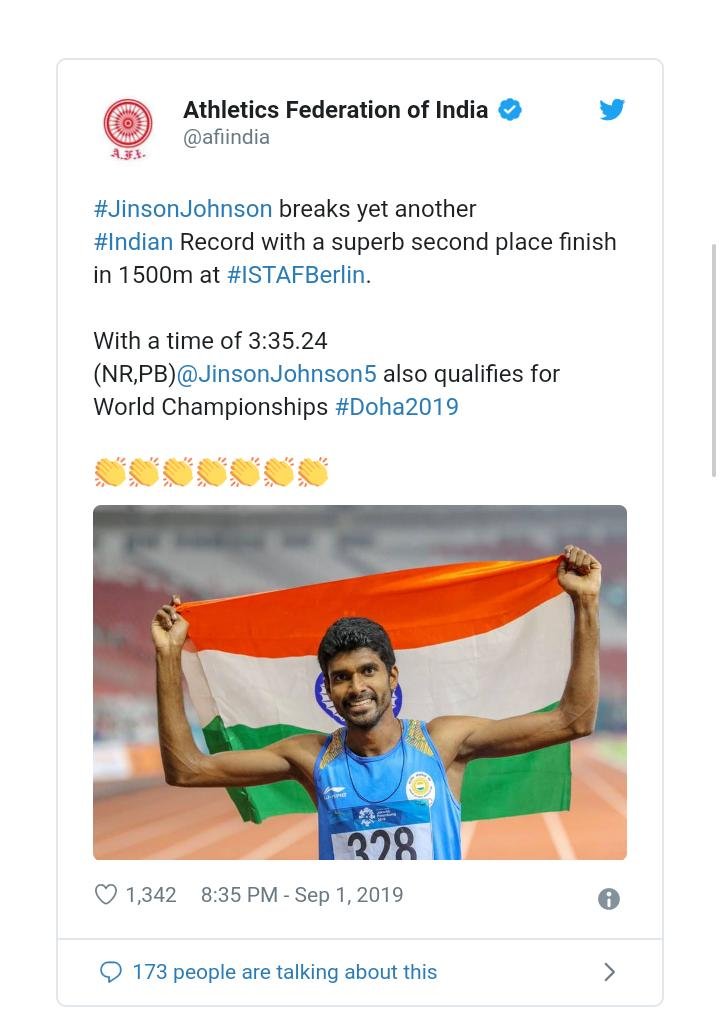720x1020 pixels.
Task: Open 173 people are talking about this
Action: (284, 972)
